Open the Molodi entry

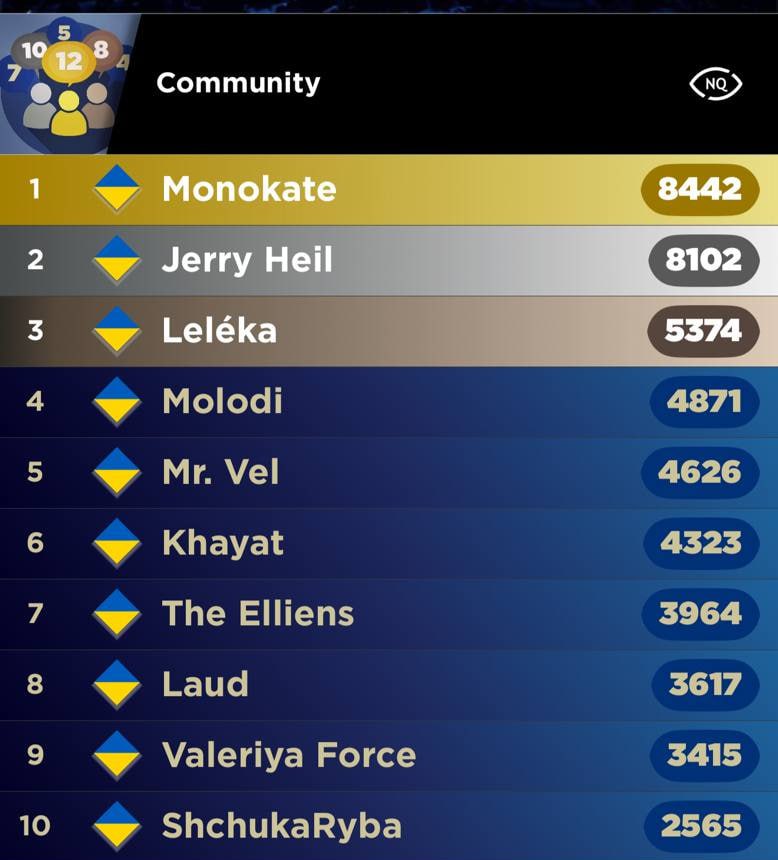[389, 402]
